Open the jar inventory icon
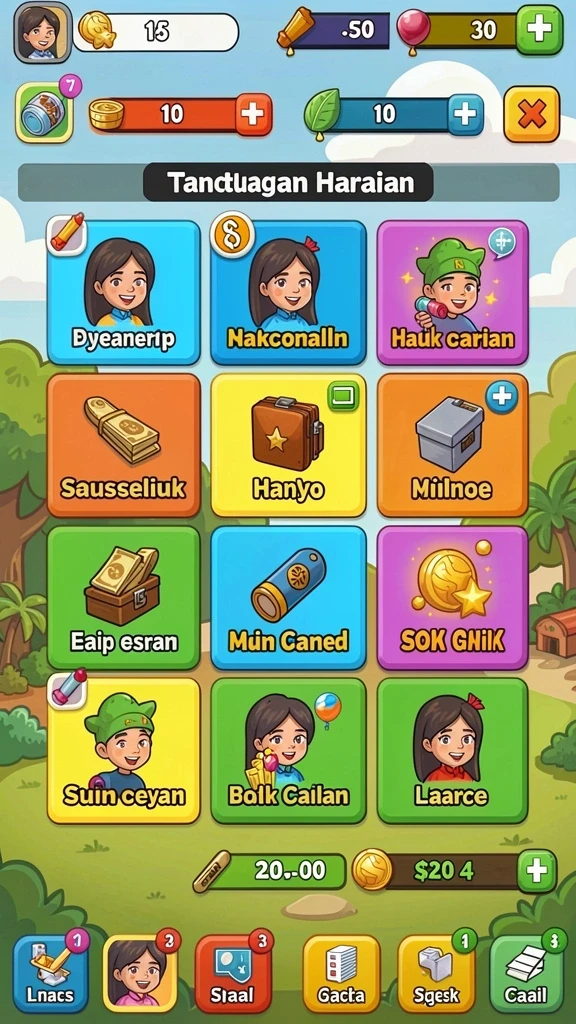576x1024 pixels. tap(44, 112)
